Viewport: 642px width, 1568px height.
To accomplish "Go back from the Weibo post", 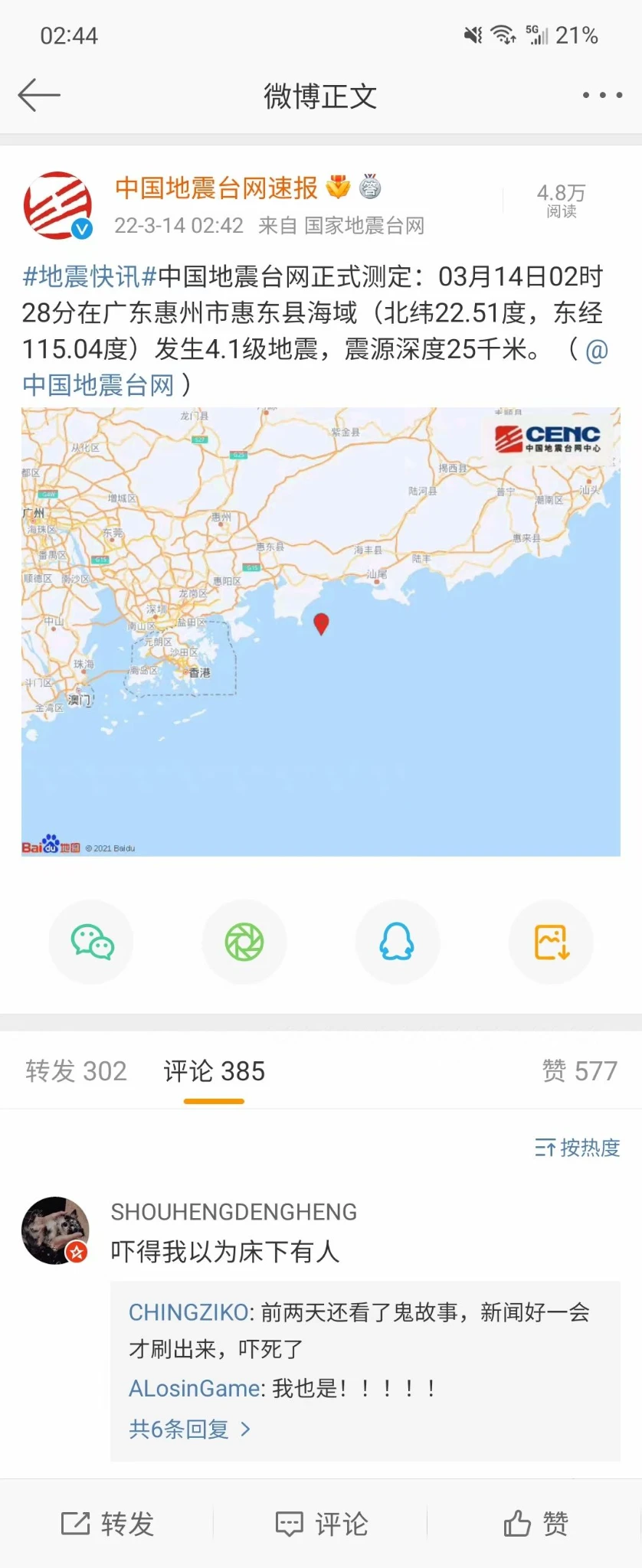I will 38,96.
